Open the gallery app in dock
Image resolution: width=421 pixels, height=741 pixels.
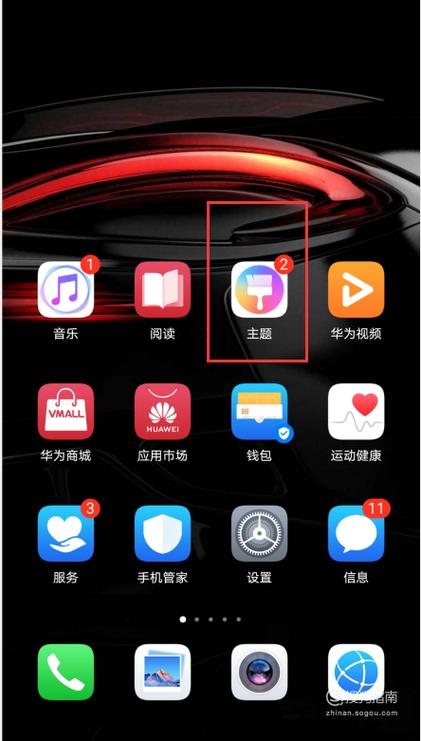pyautogui.click(x=163, y=672)
